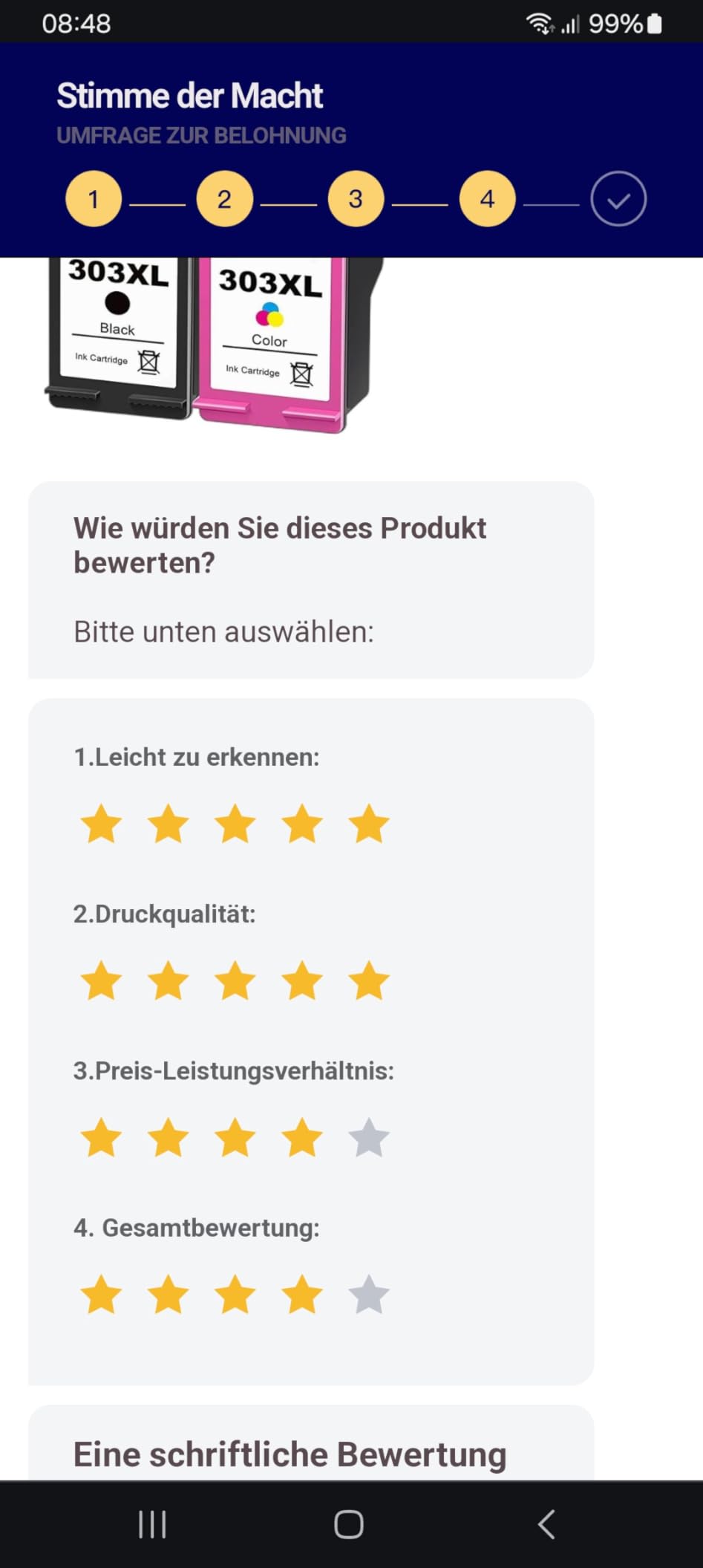Screen dimensions: 703x1568
Task: Tap the Stimme der Macht heading
Action: tap(189, 95)
